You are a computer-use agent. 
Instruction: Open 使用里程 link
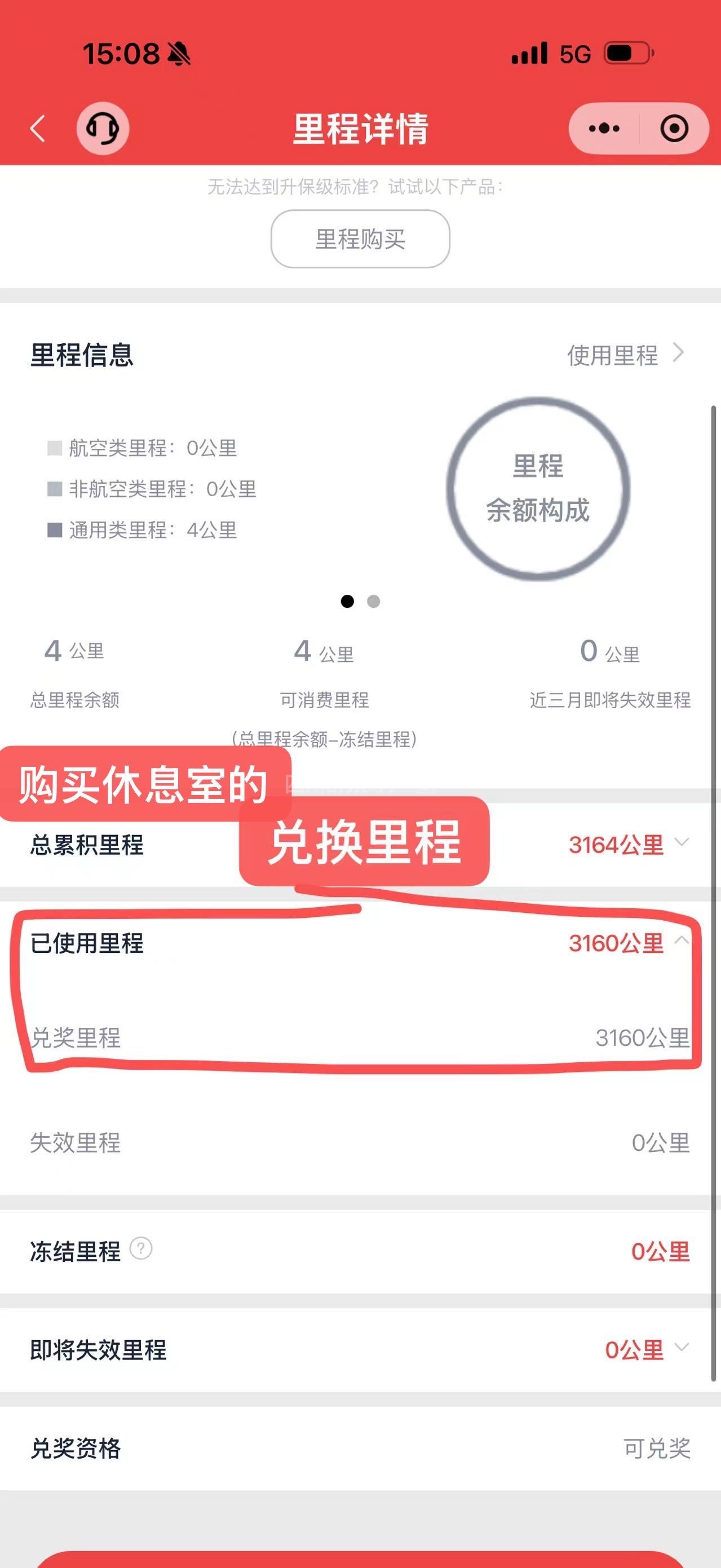[x=625, y=355]
